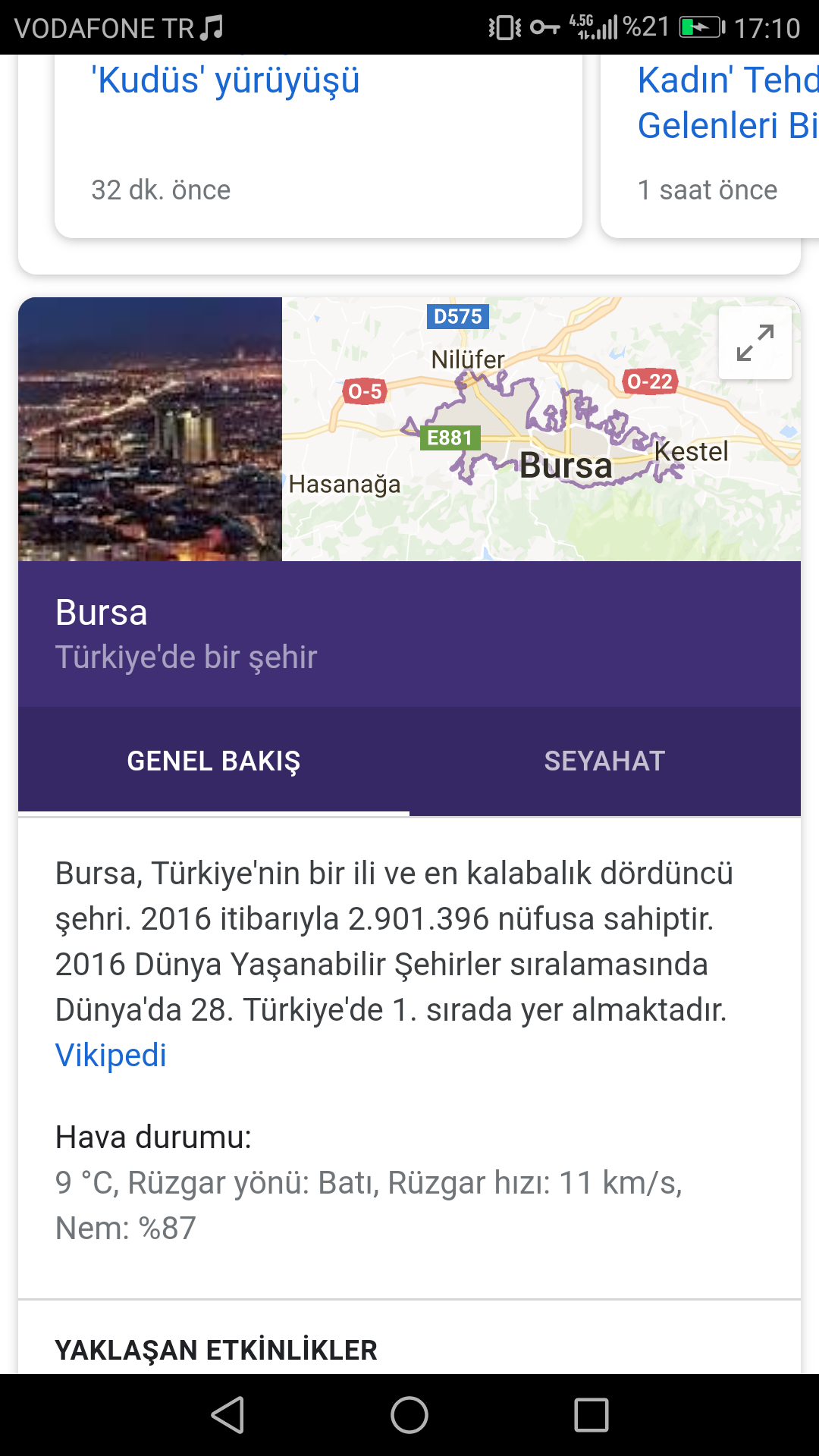This screenshot has height=1456, width=819.
Task: Tap the system home button
Action: [409, 1415]
